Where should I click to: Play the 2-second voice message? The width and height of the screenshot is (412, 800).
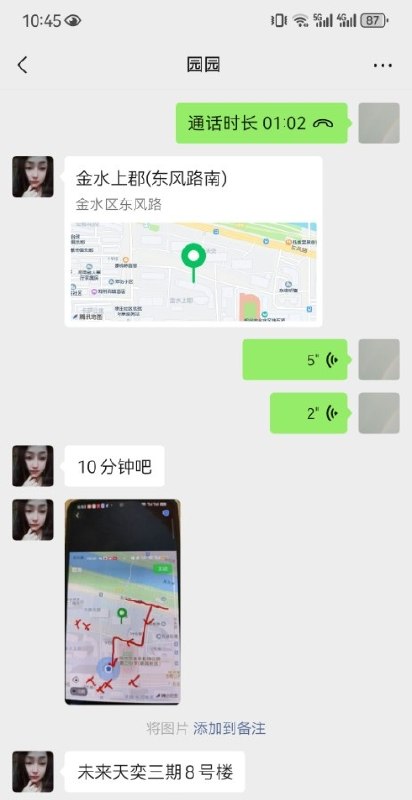pos(308,413)
